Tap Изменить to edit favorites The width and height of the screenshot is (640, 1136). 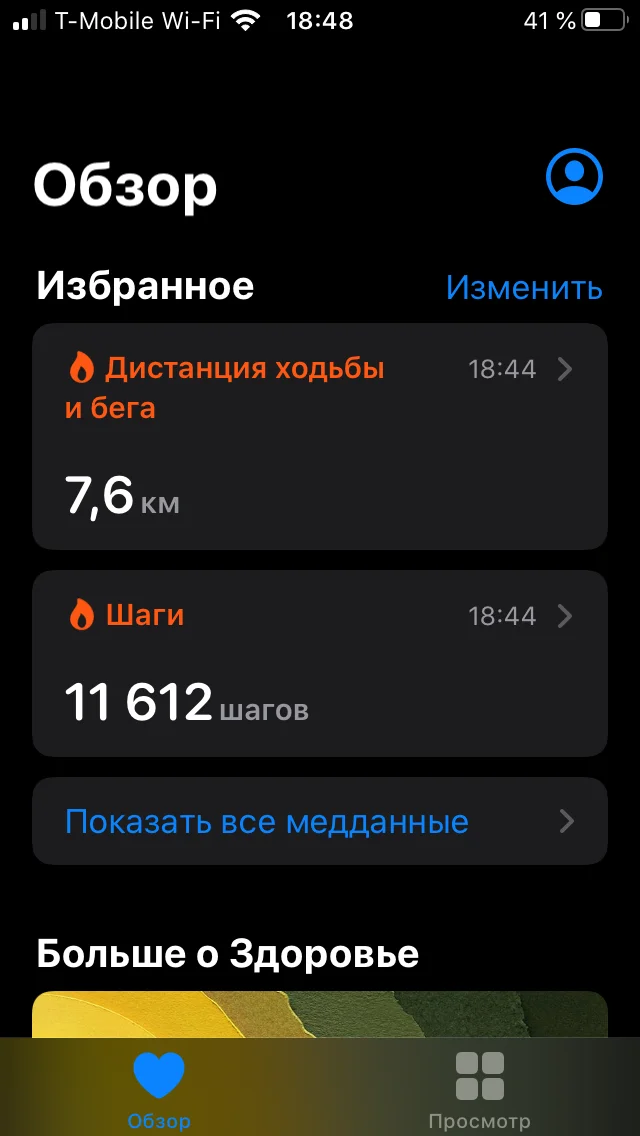tap(524, 288)
